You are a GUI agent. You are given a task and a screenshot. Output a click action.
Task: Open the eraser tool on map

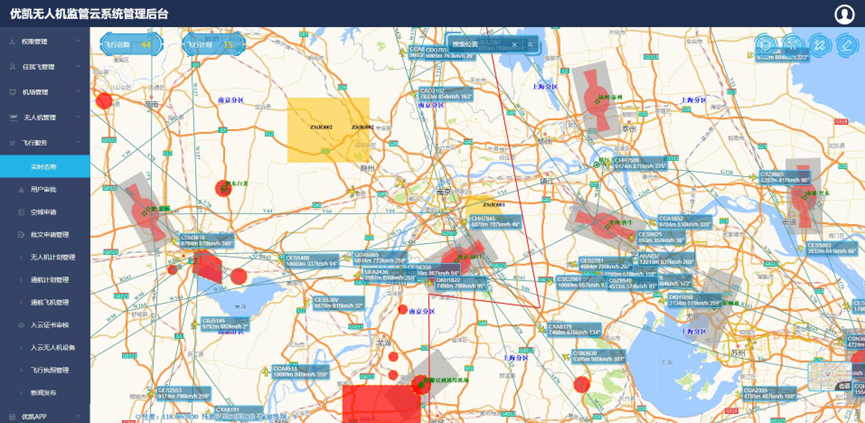click(846, 44)
